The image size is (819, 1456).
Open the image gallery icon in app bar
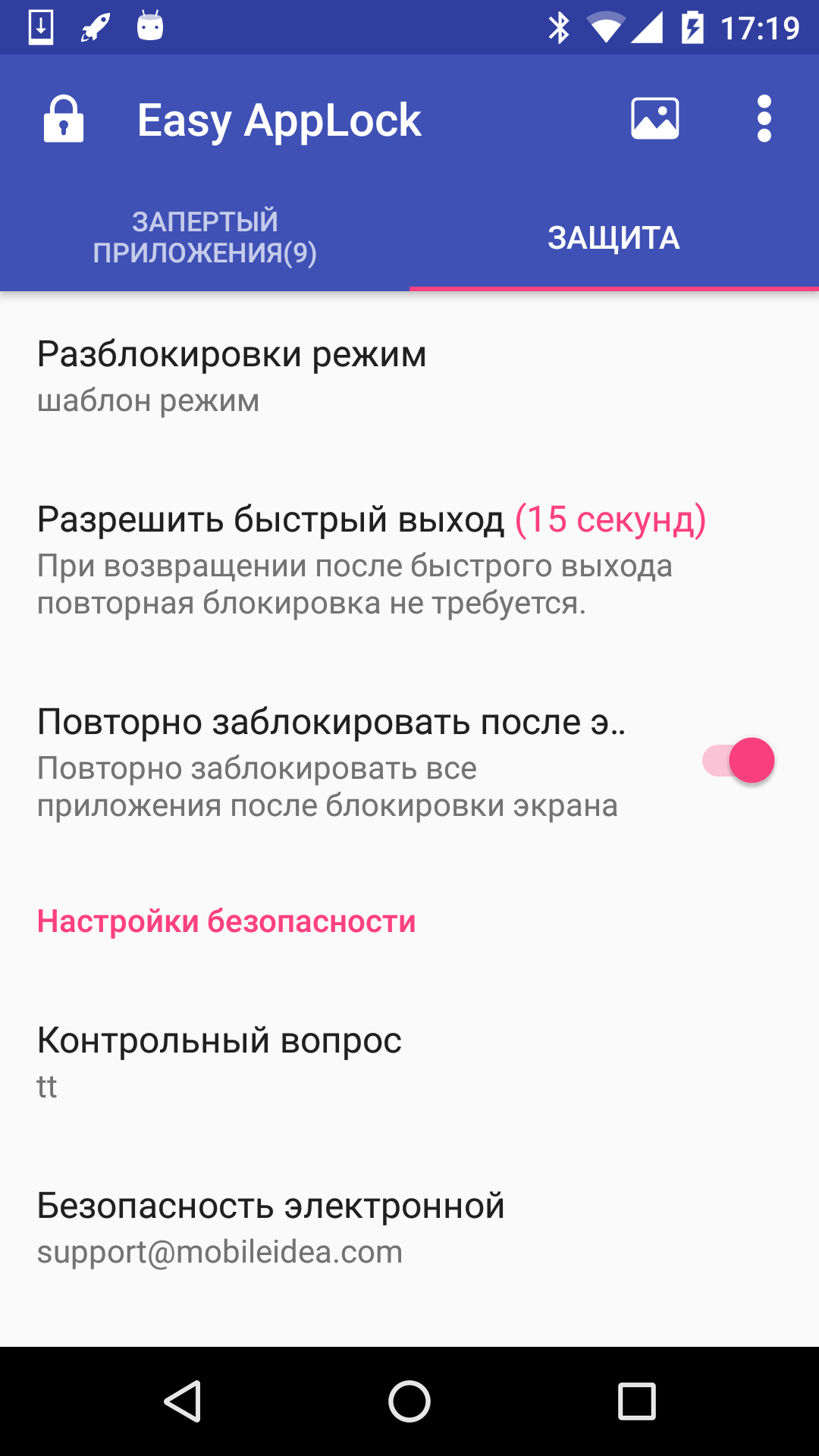pyautogui.click(x=655, y=119)
